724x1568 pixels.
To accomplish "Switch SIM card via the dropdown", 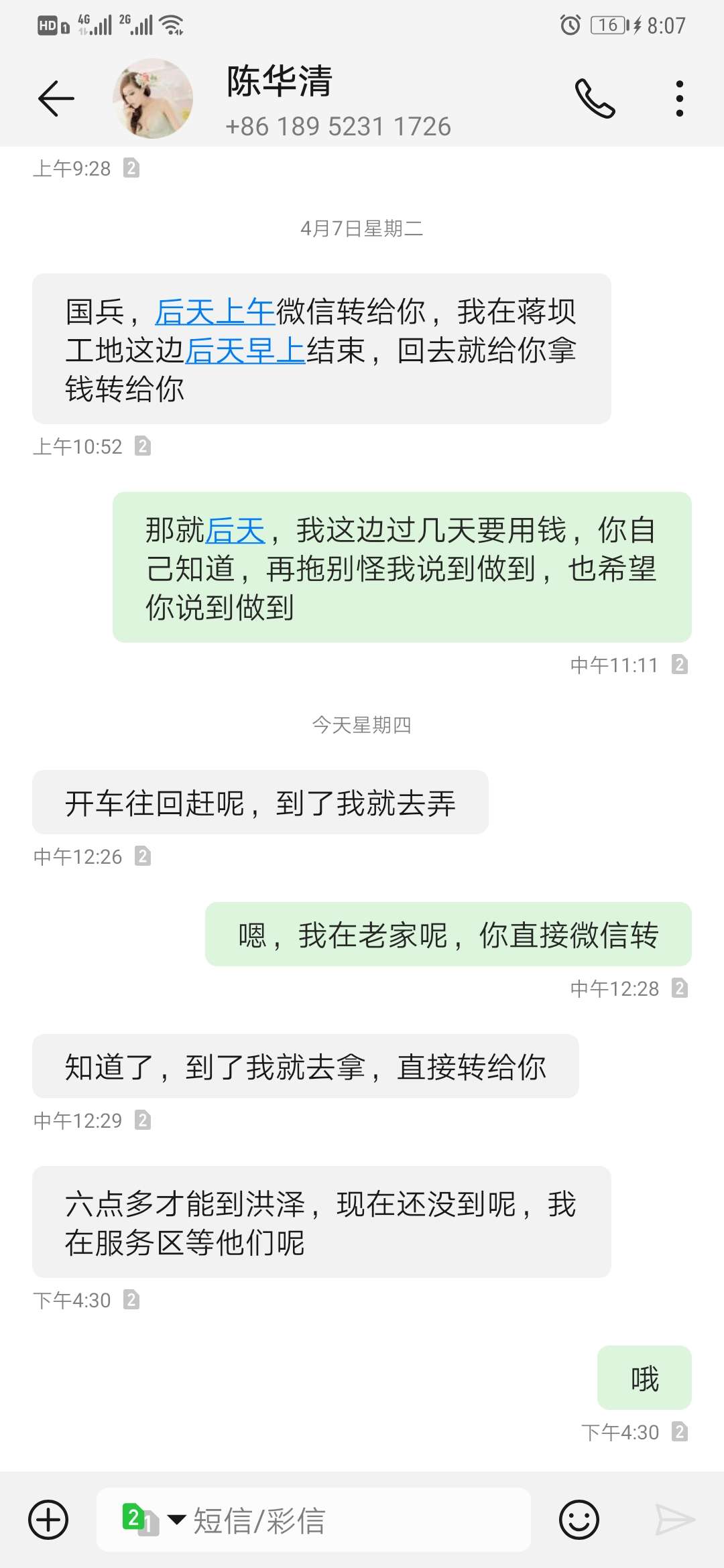I will tap(154, 1520).
